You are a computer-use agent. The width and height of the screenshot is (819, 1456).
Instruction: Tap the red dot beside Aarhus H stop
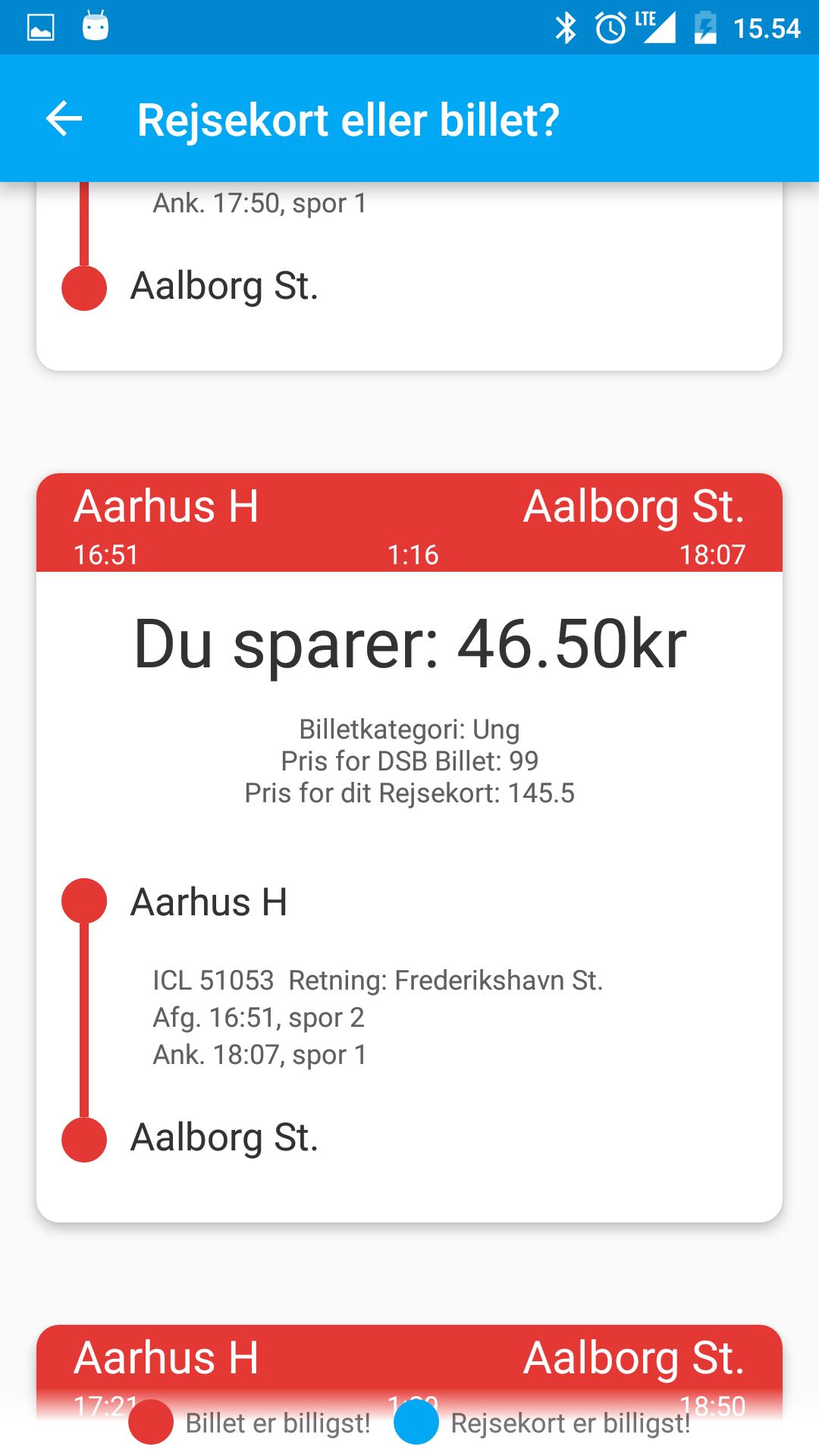click(x=84, y=902)
